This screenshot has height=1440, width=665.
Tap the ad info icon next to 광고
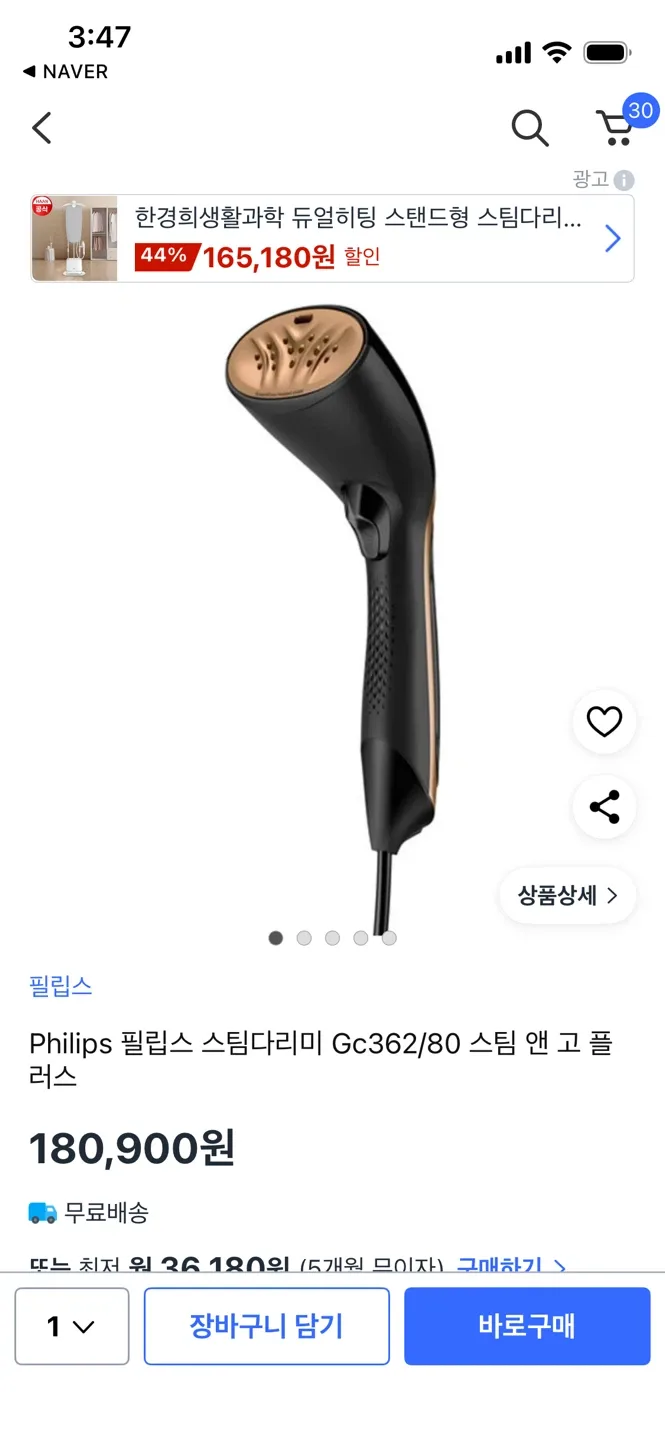coord(624,180)
